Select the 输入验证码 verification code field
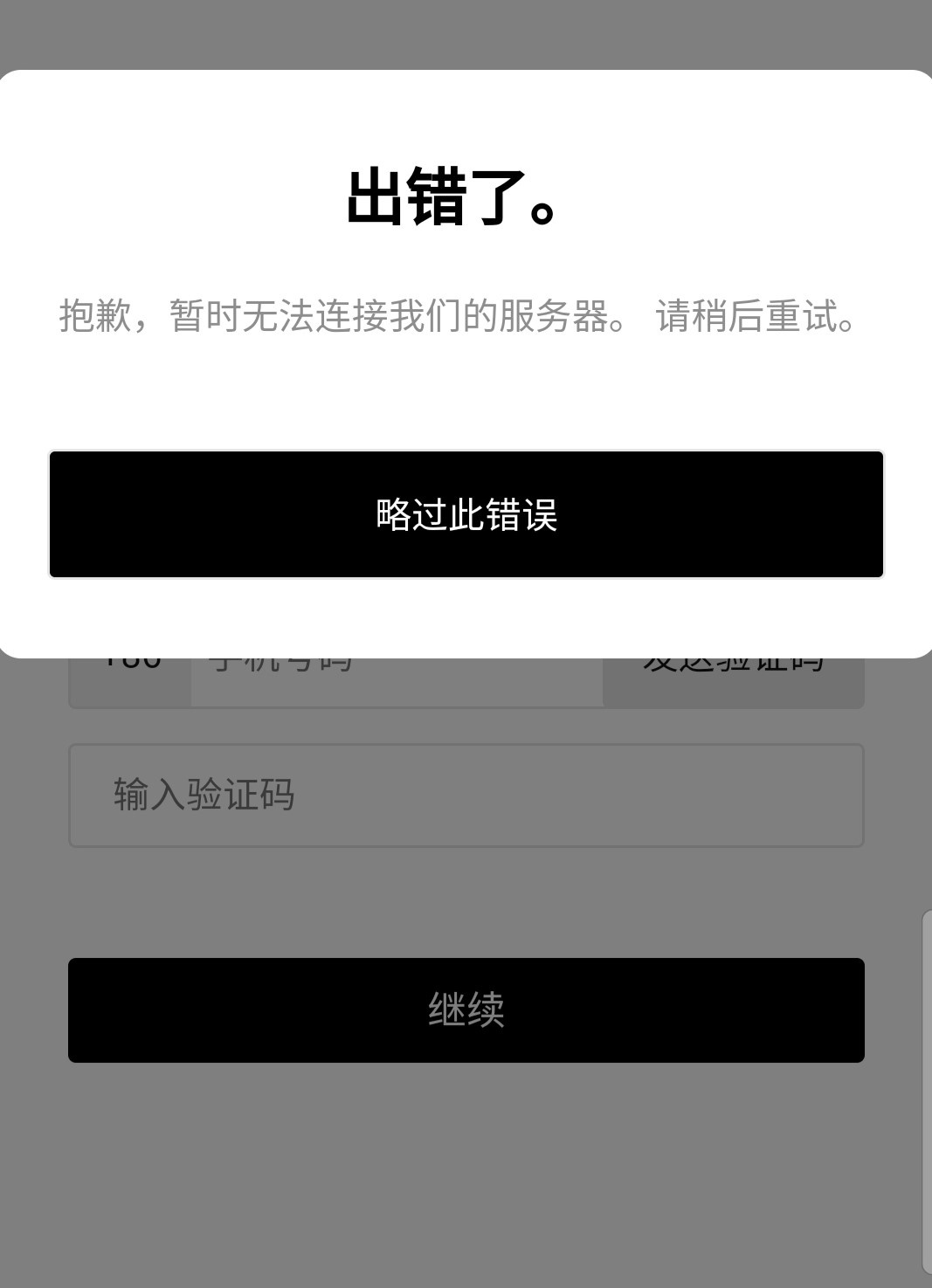The image size is (932, 1288). click(x=466, y=795)
